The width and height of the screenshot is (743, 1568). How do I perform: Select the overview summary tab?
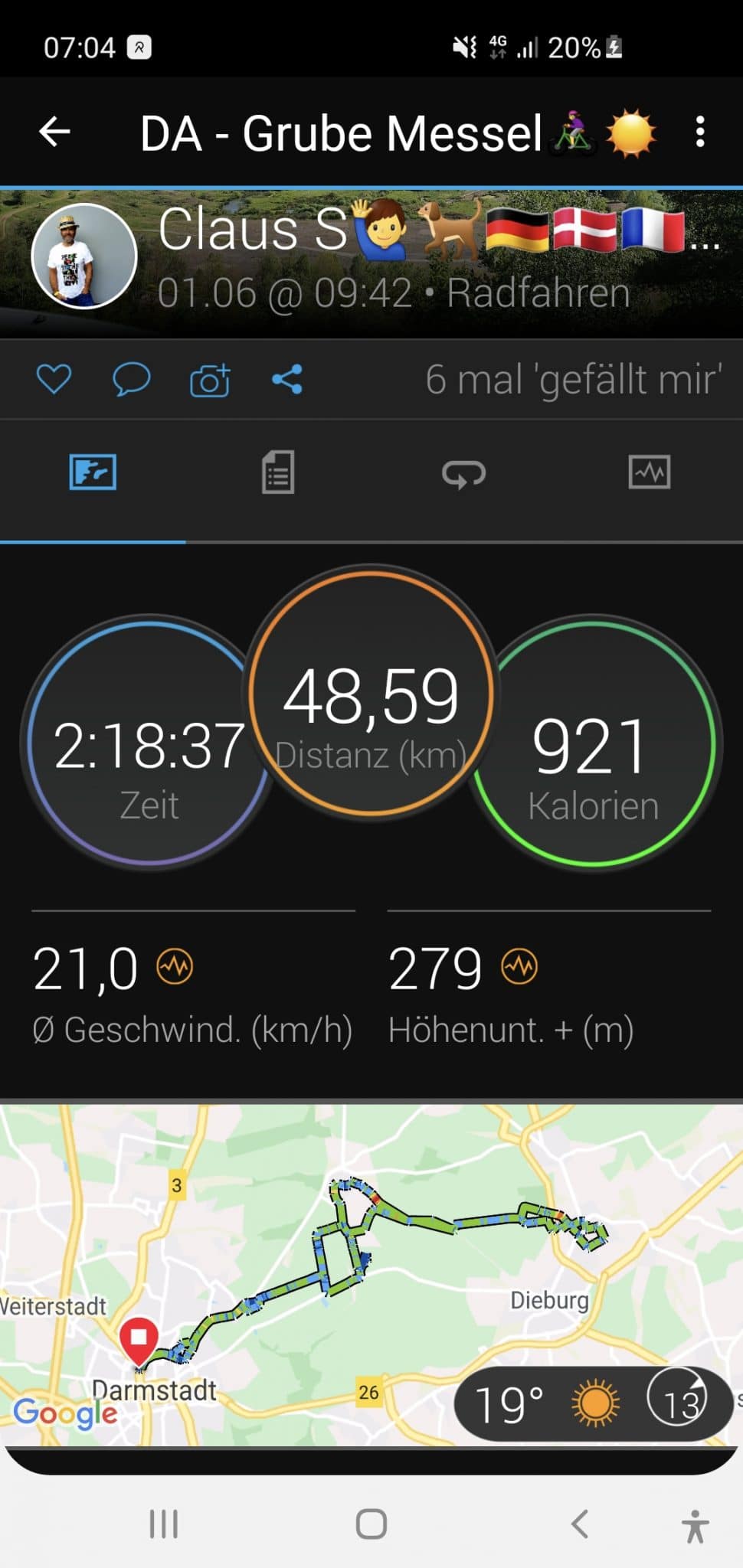pyautogui.click(x=93, y=472)
